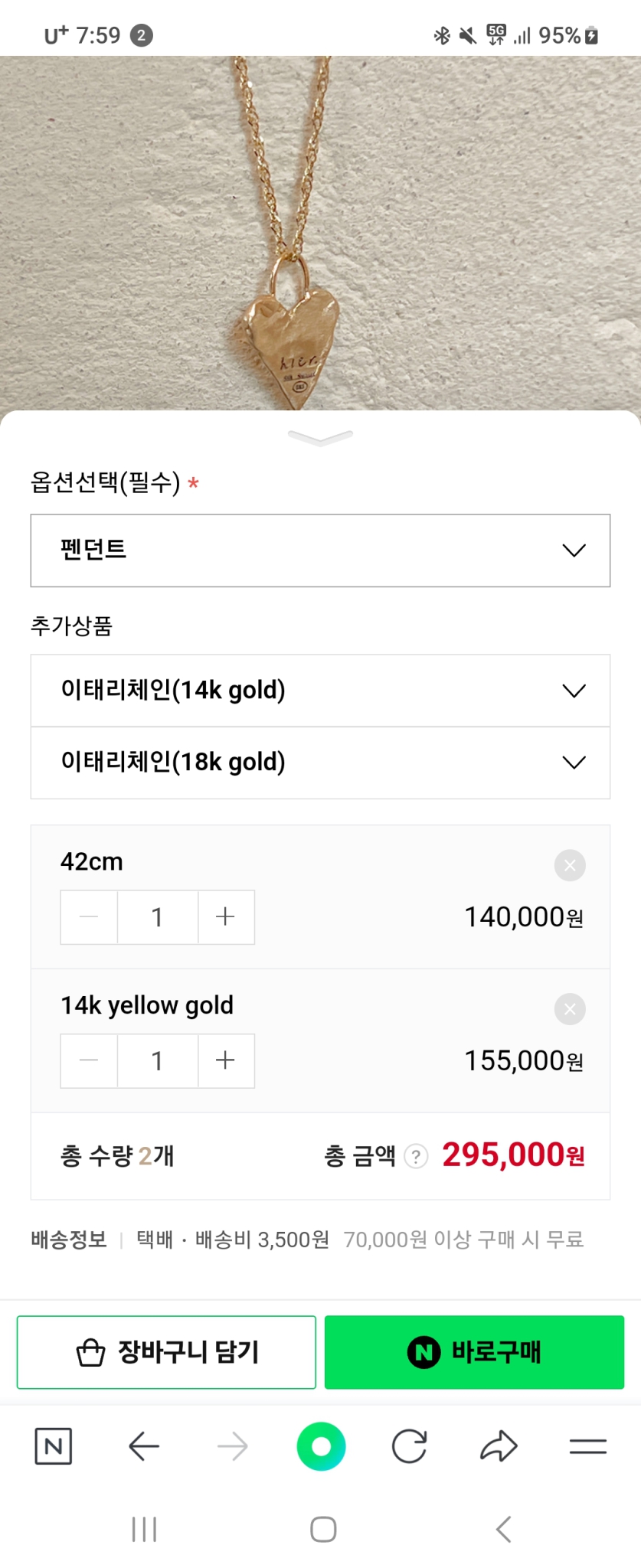Tap the browser back arrow icon
Screen dimensions: 641x1568
[142, 1445]
